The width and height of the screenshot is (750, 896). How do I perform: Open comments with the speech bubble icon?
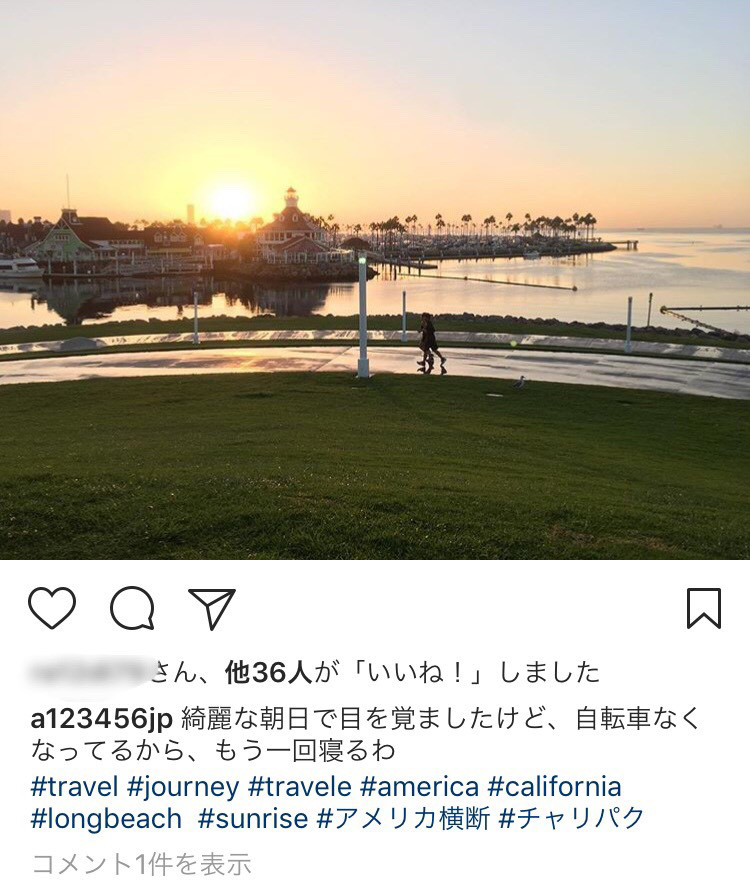click(132, 608)
